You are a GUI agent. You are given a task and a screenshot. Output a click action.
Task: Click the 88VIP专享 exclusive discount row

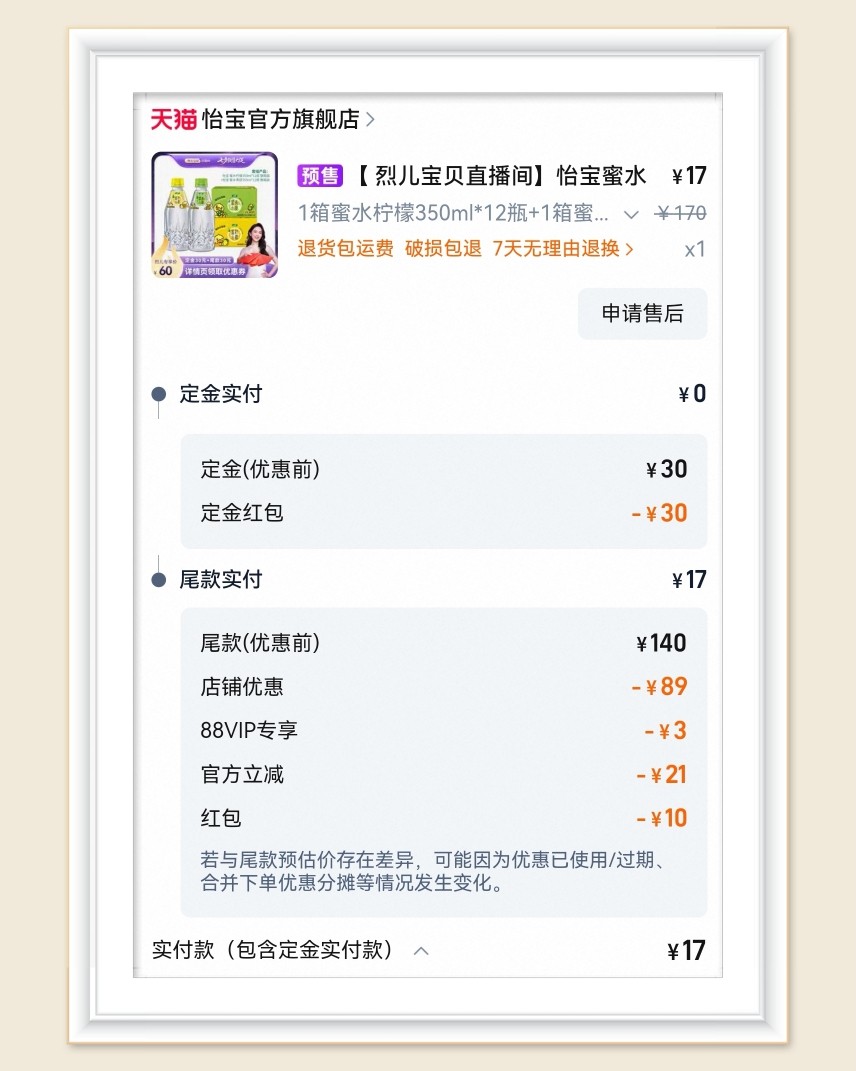[440, 730]
